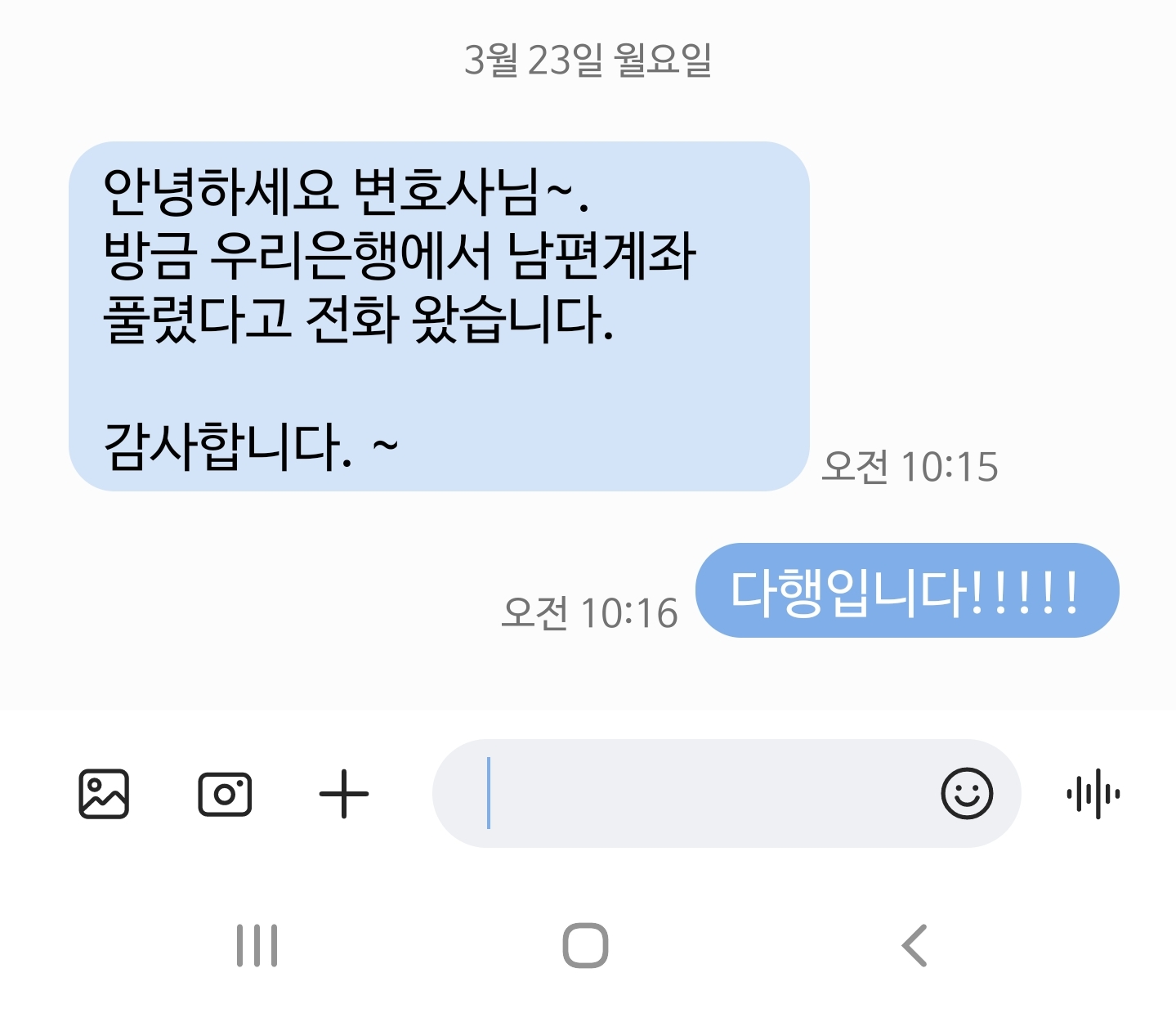Record a voice message

click(1093, 794)
